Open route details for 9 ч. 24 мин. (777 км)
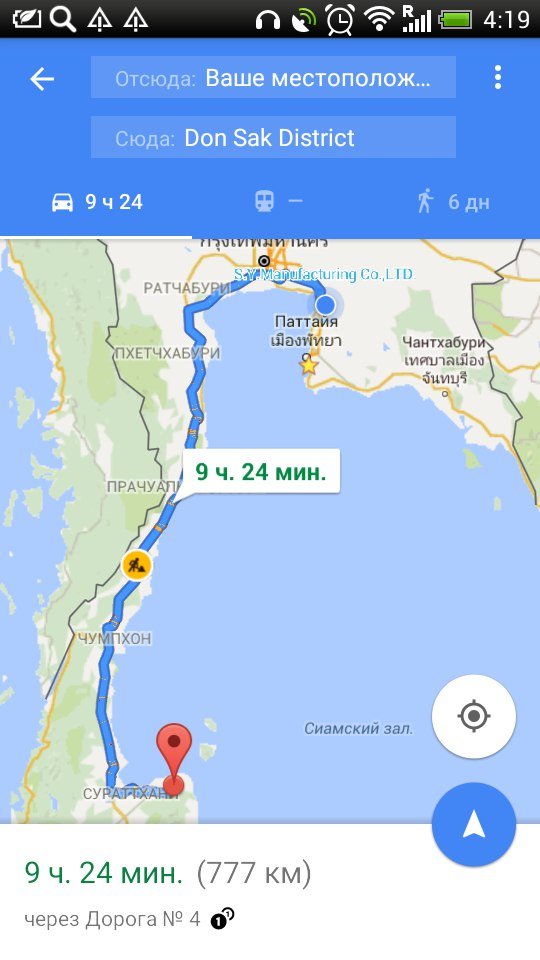This screenshot has width=540, height=960. (270, 892)
